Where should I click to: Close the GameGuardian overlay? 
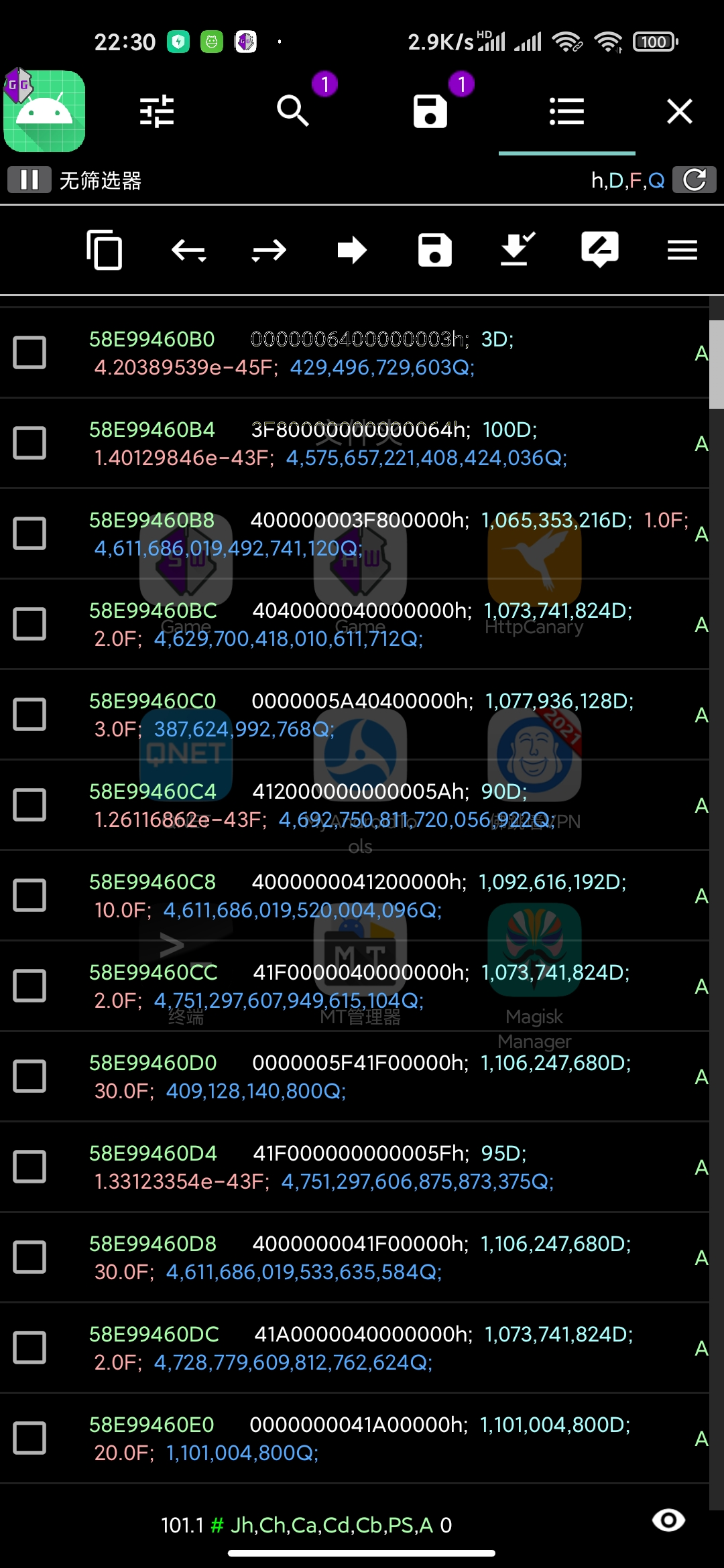(680, 111)
